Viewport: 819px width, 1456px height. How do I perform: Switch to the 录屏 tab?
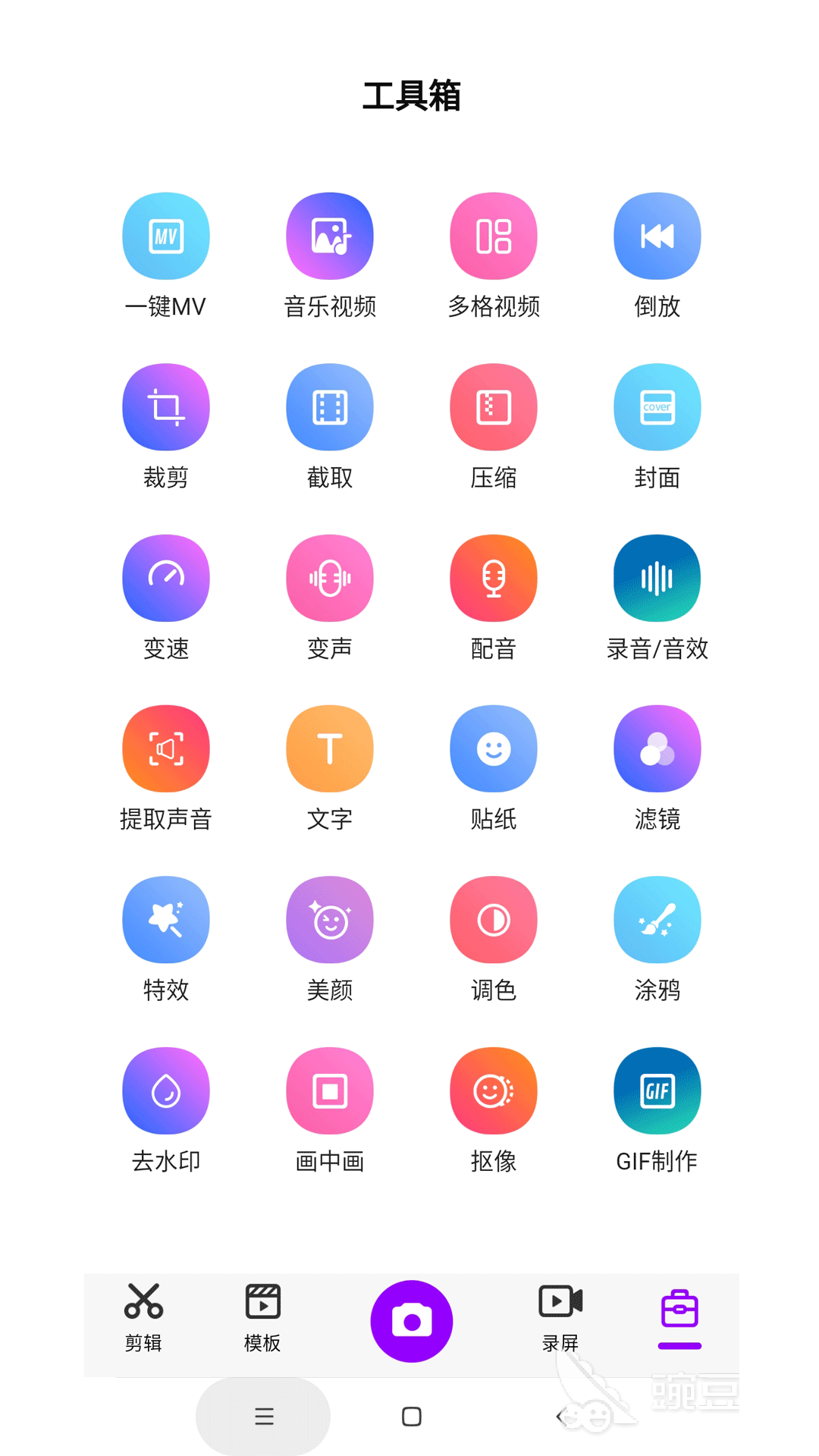point(560,1317)
